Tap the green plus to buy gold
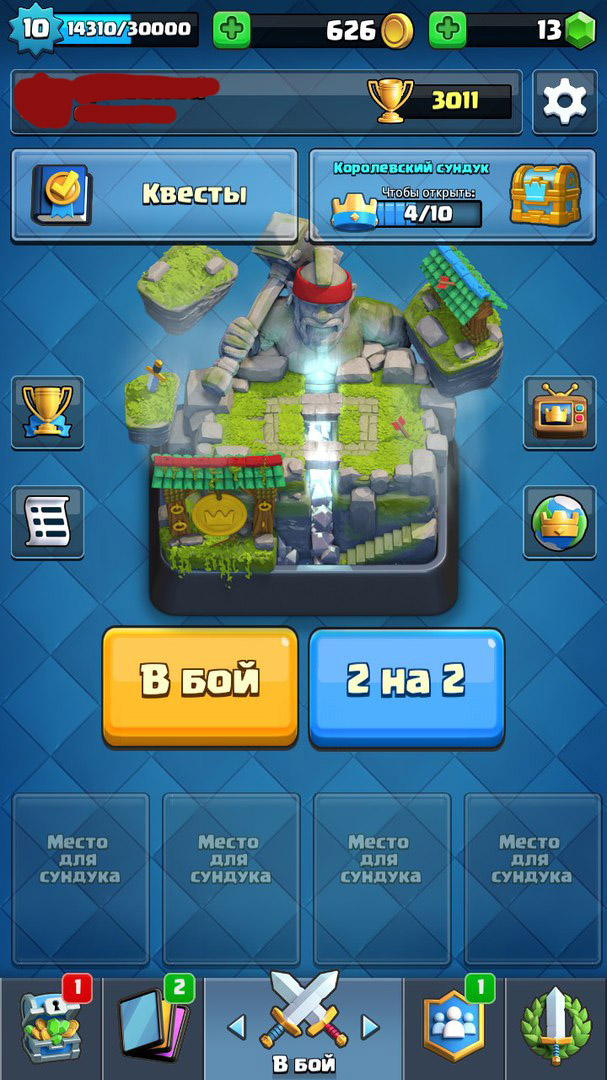607x1080 pixels. (232, 30)
